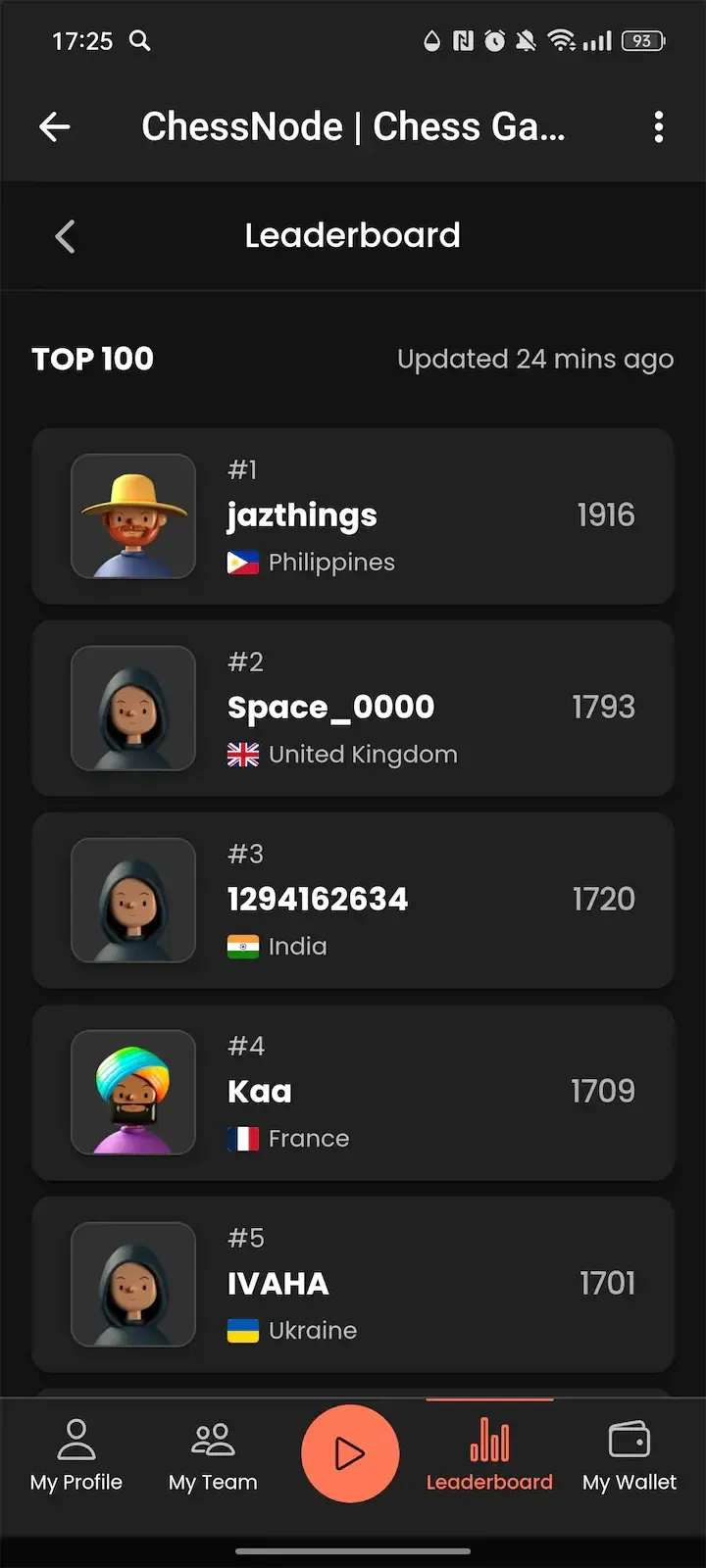706x1568 pixels.
Task: Tap the Philippines flag next to jazthings
Action: click(242, 562)
